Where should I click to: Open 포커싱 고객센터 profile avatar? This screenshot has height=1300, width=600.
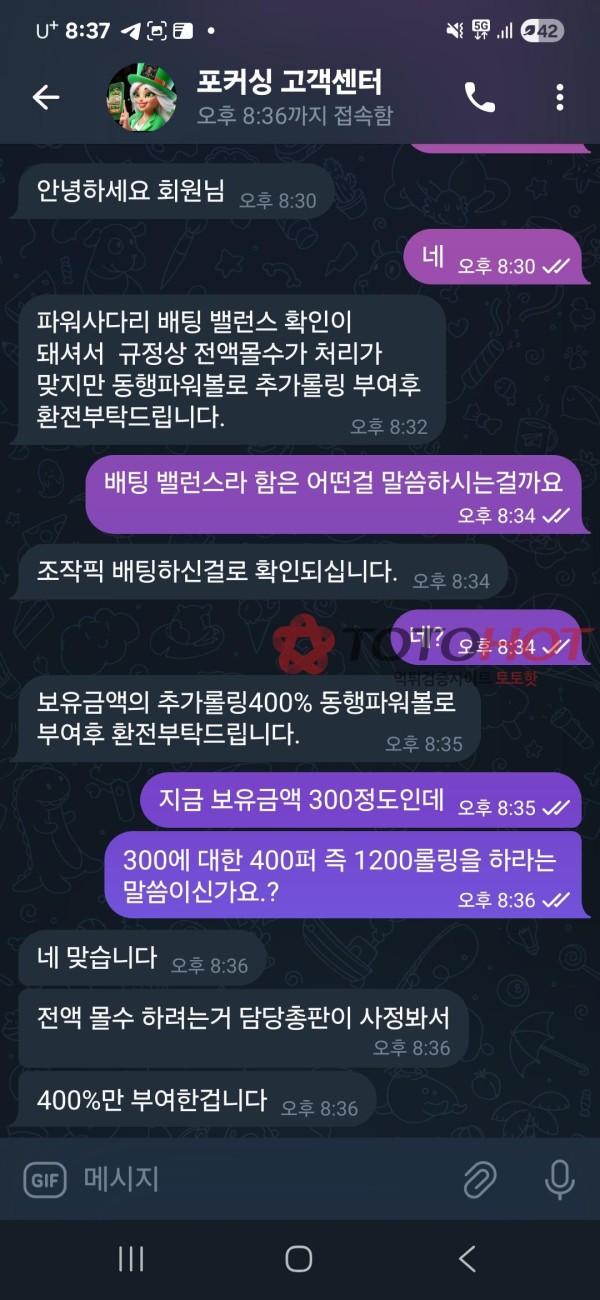point(141,97)
